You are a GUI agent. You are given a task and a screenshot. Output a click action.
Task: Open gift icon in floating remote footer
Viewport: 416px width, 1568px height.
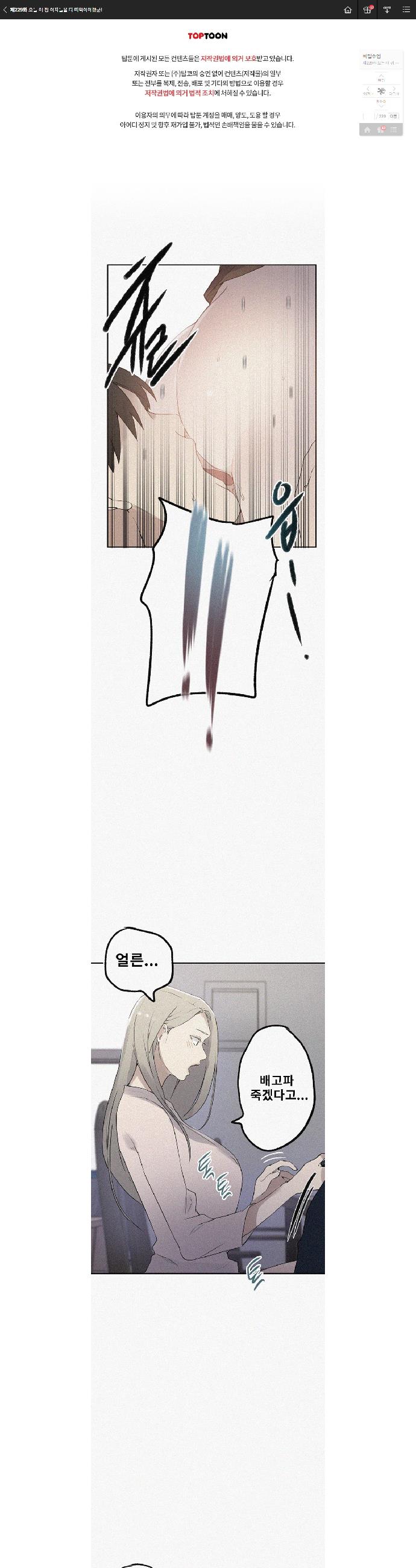380,130
